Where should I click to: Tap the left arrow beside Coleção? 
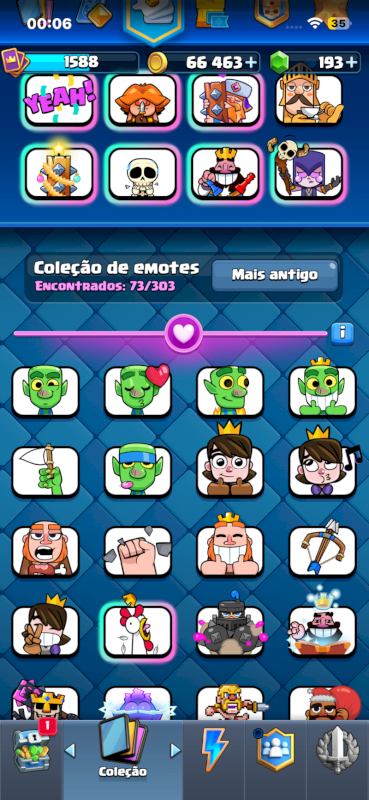[x=70, y=750]
